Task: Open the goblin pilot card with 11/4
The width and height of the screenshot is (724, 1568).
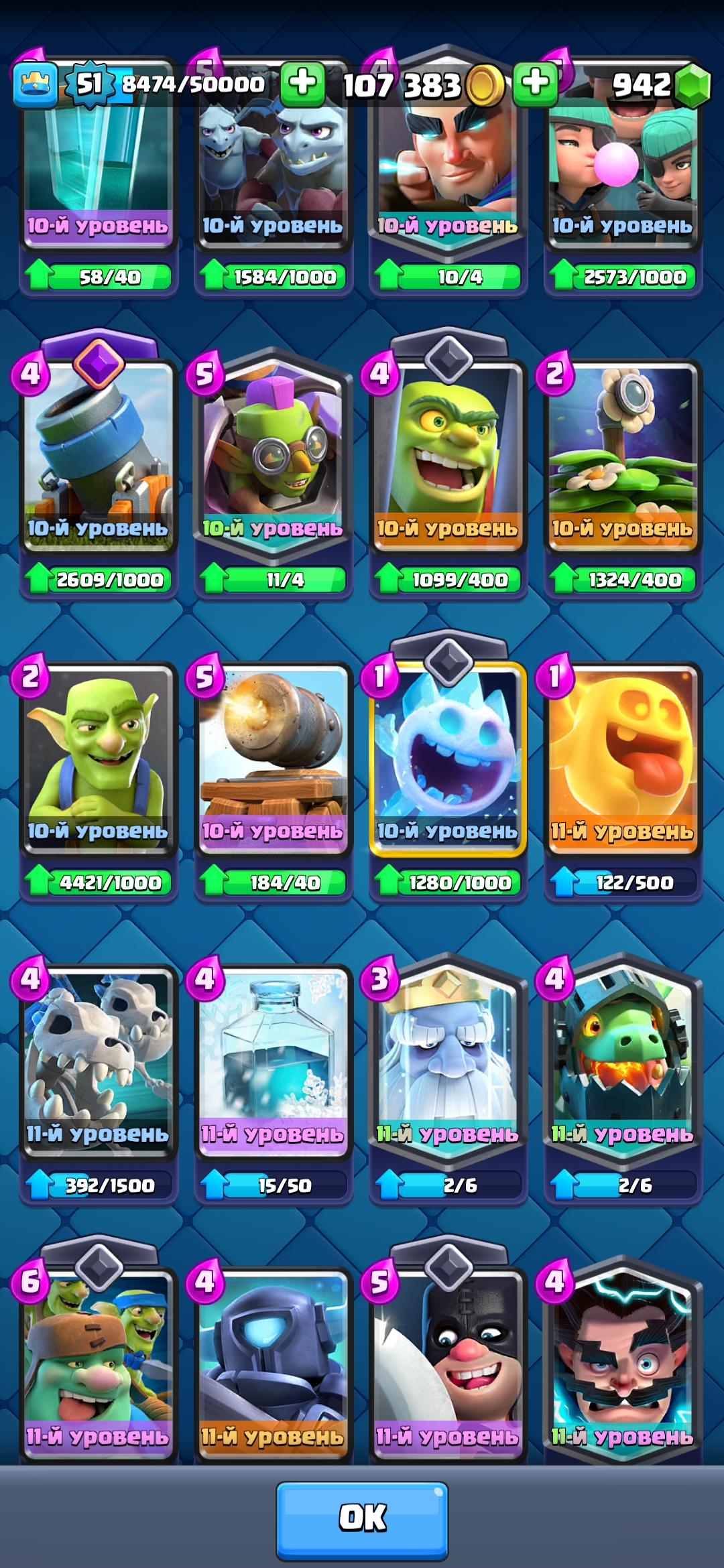Action: 273,469
